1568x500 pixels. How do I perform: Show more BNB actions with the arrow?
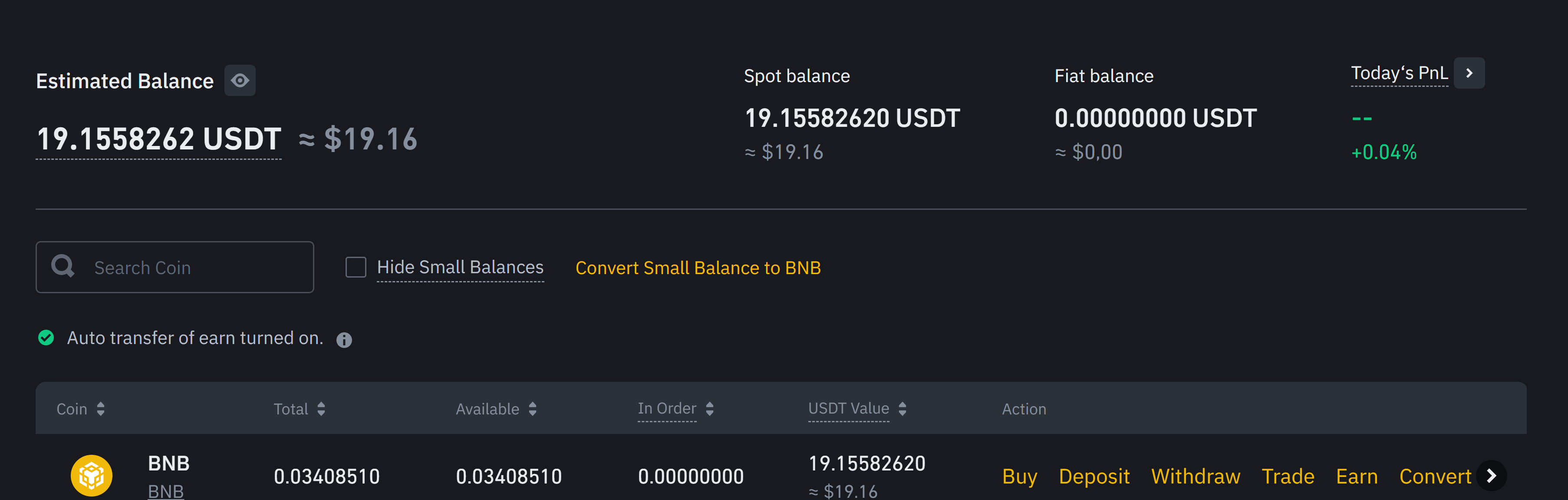pos(1491,476)
